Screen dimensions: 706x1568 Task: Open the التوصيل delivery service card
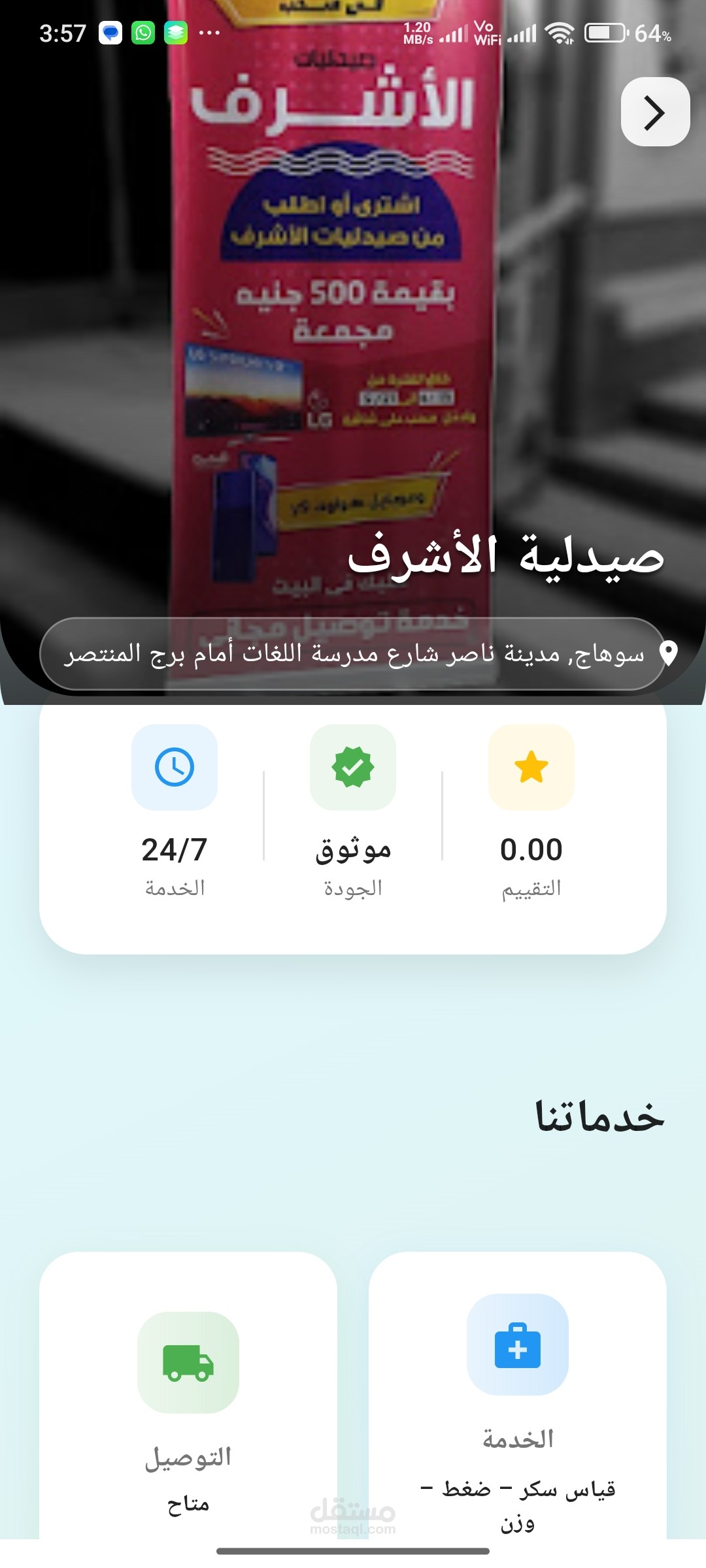tap(188, 1398)
